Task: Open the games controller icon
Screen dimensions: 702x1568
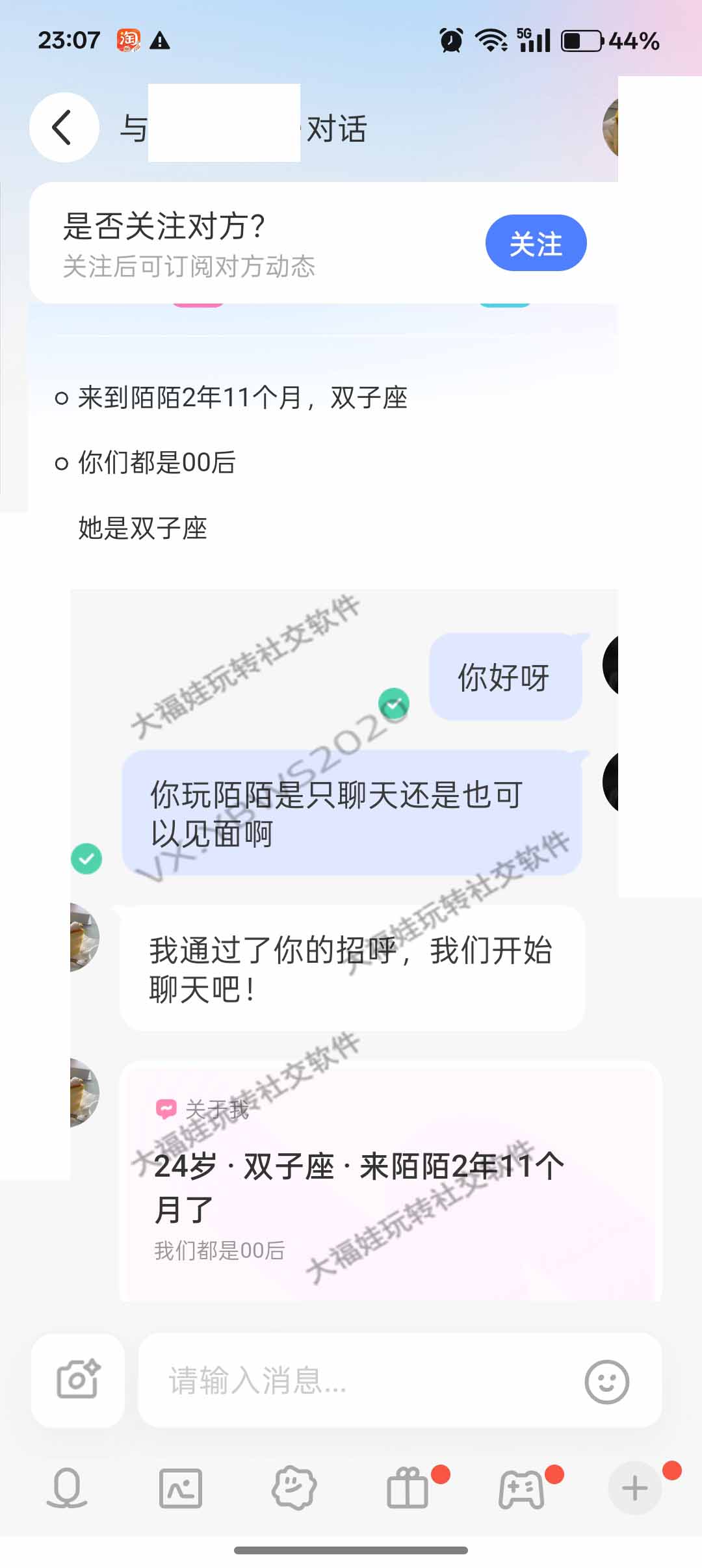Action: (x=521, y=1488)
